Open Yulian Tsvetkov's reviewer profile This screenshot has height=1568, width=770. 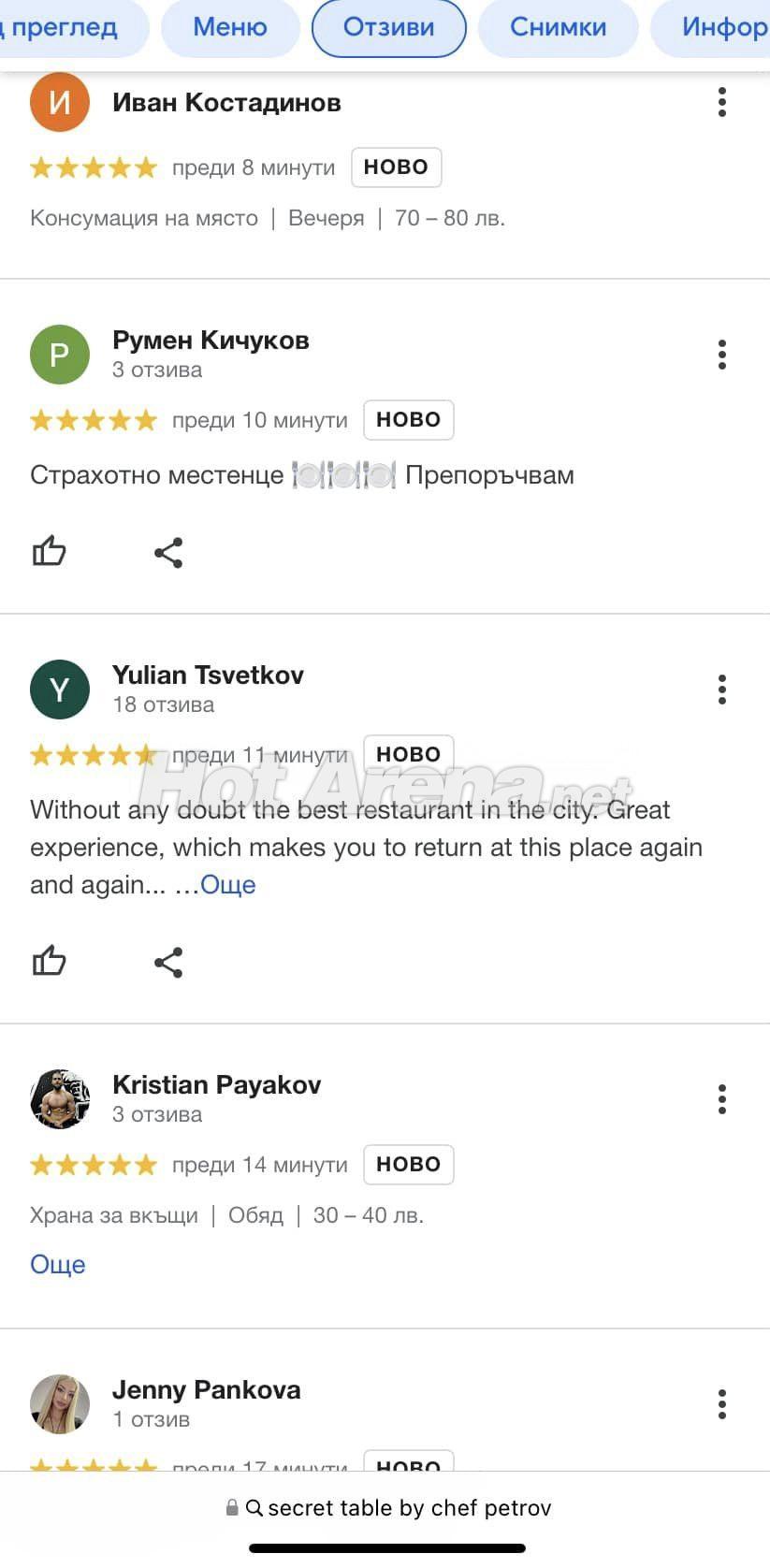[x=208, y=675]
